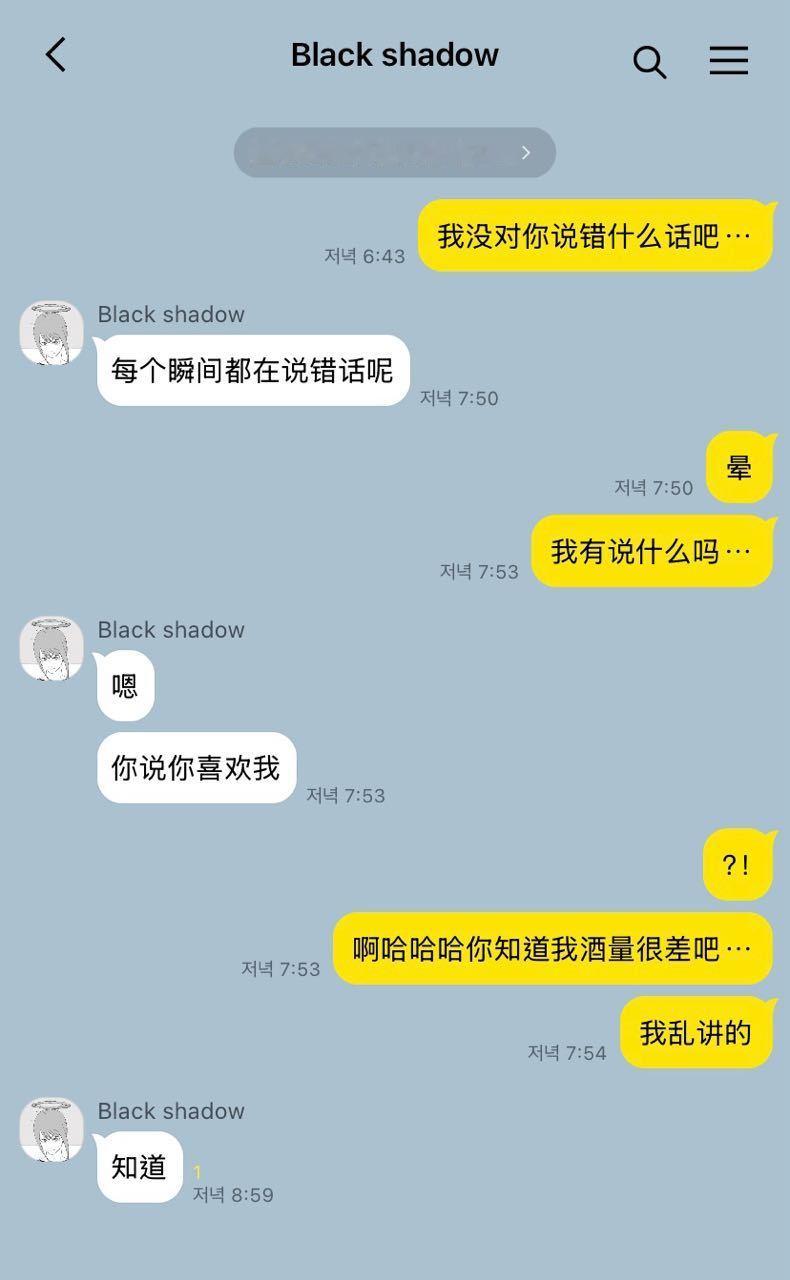Screen dimensions: 790x1280
Task: Tap the magnifier to search conversation
Action: click(x=650, y=62)
